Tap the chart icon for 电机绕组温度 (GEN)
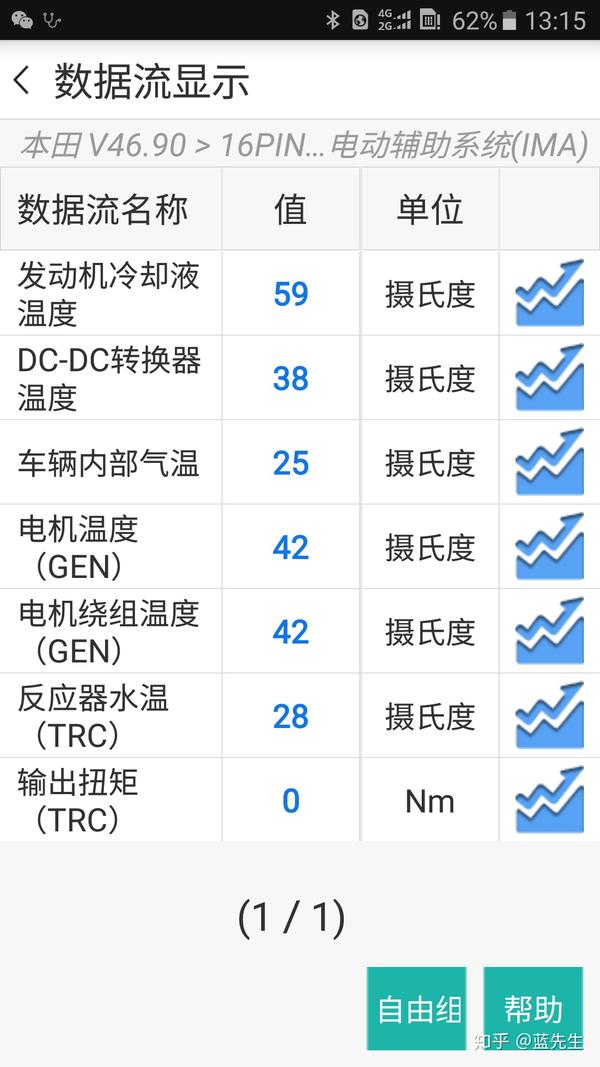 click(549, 632)
